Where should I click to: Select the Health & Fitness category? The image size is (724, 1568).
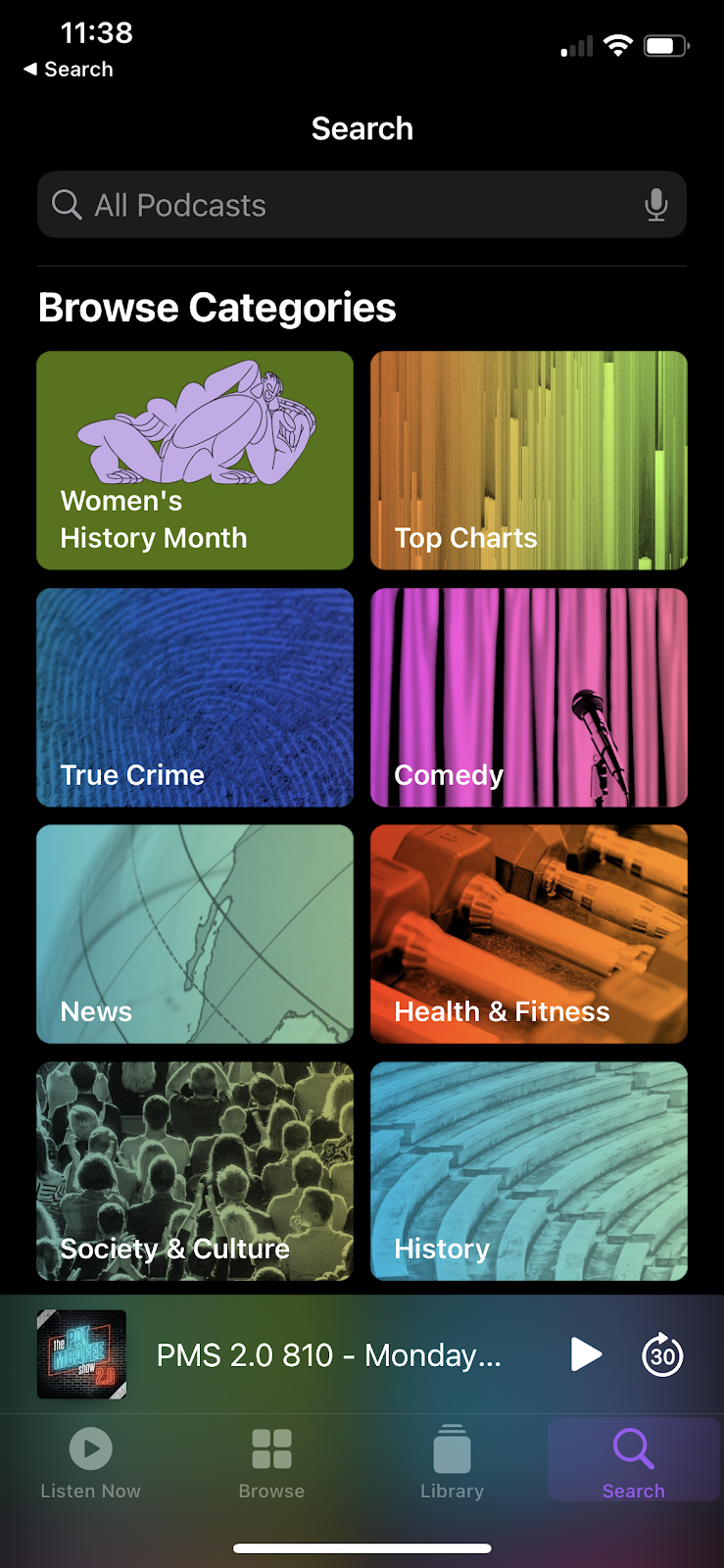pos(529,934)
